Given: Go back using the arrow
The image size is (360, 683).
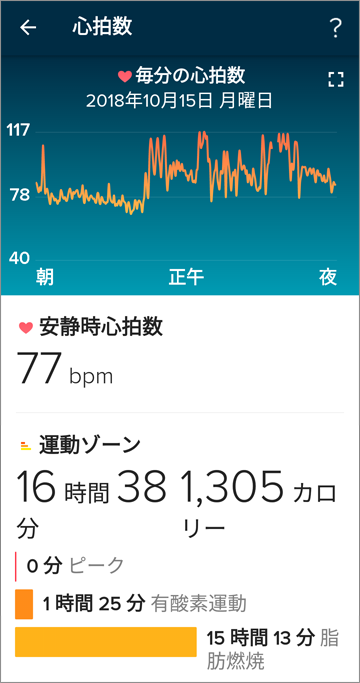Looking at the screenshot, I should pyautogui.click(x=28, y=28).
